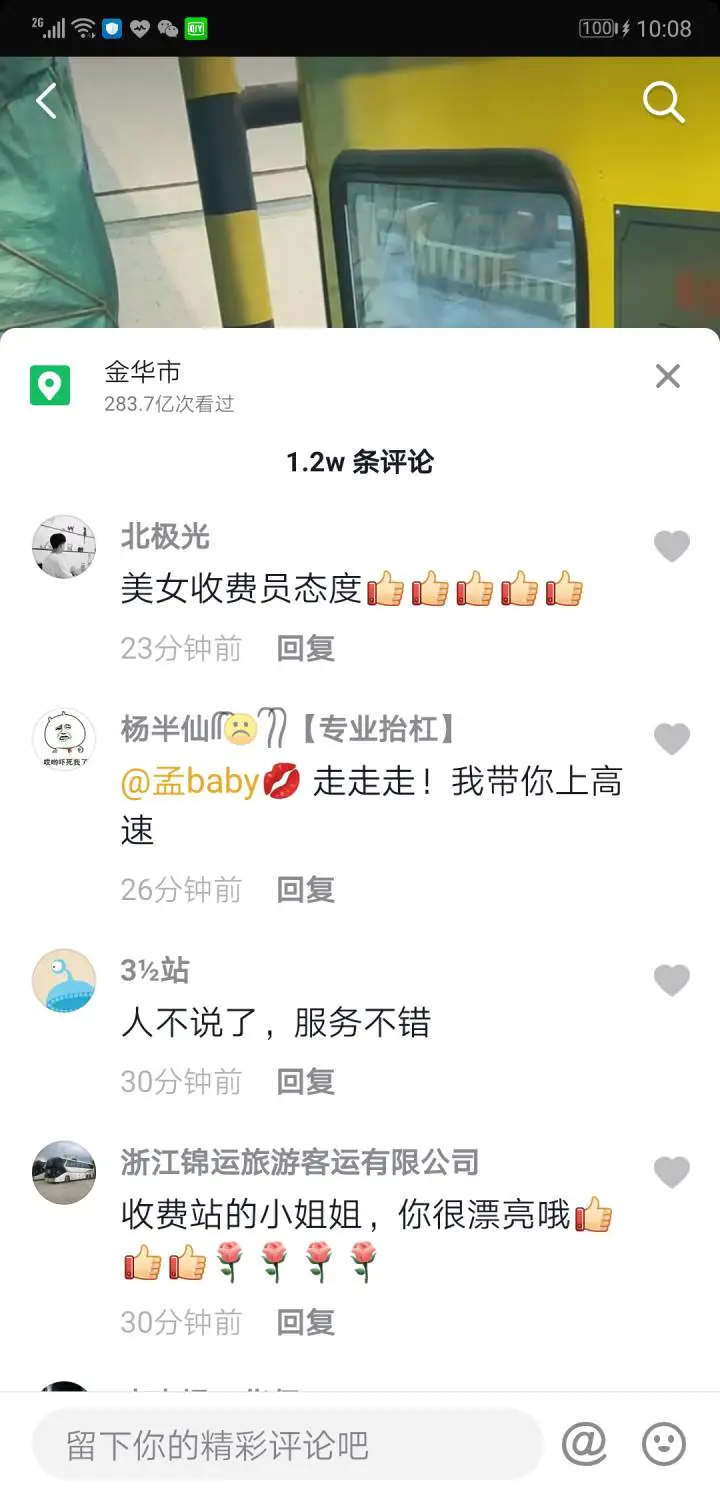Open 3½站's profile avatar
720x1496 pixels.
(x=64, y=981)
